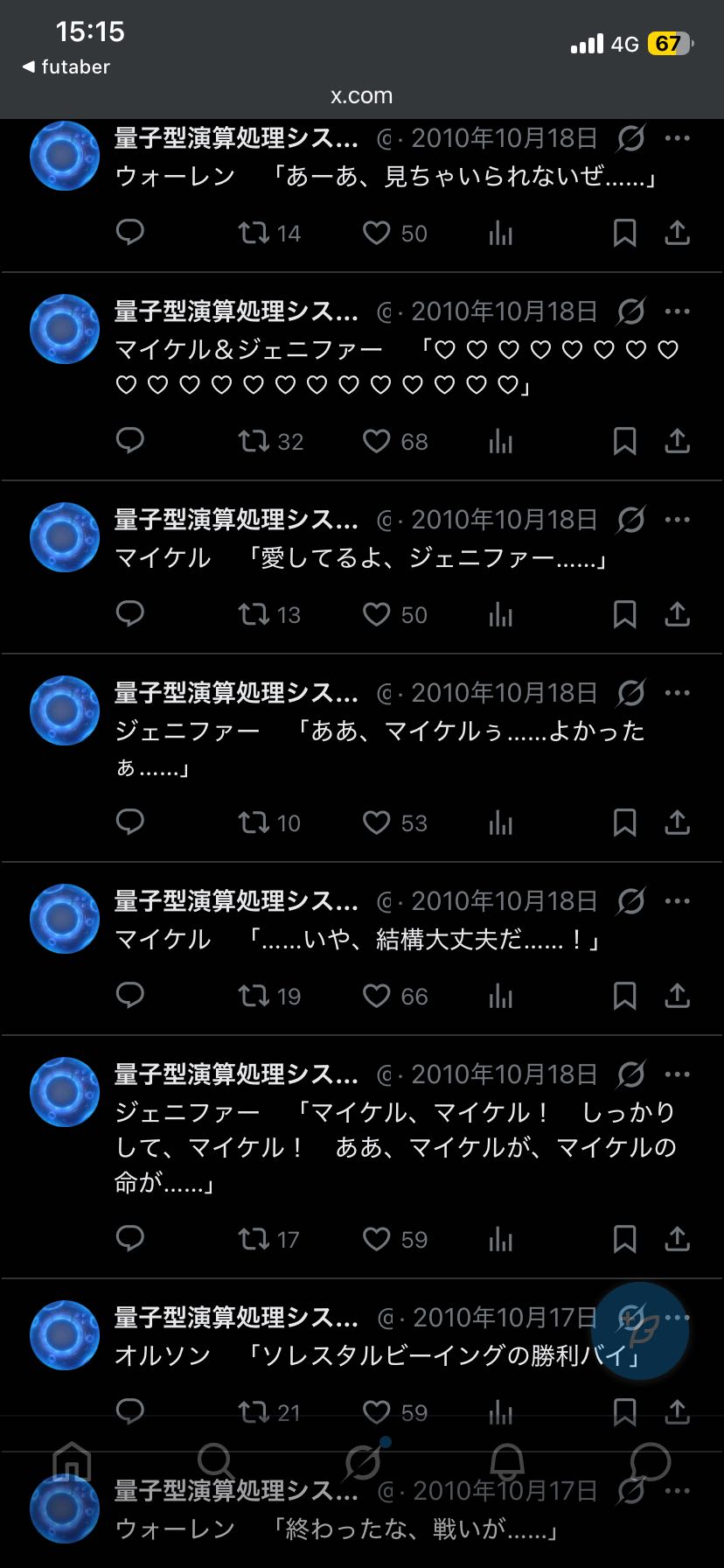Like the ジェニファー「ああ、マイケルぅ」post
Image resolution: width=724 pixels, height=1568 pixels.
pyautogui.click(x=377, y=822)
